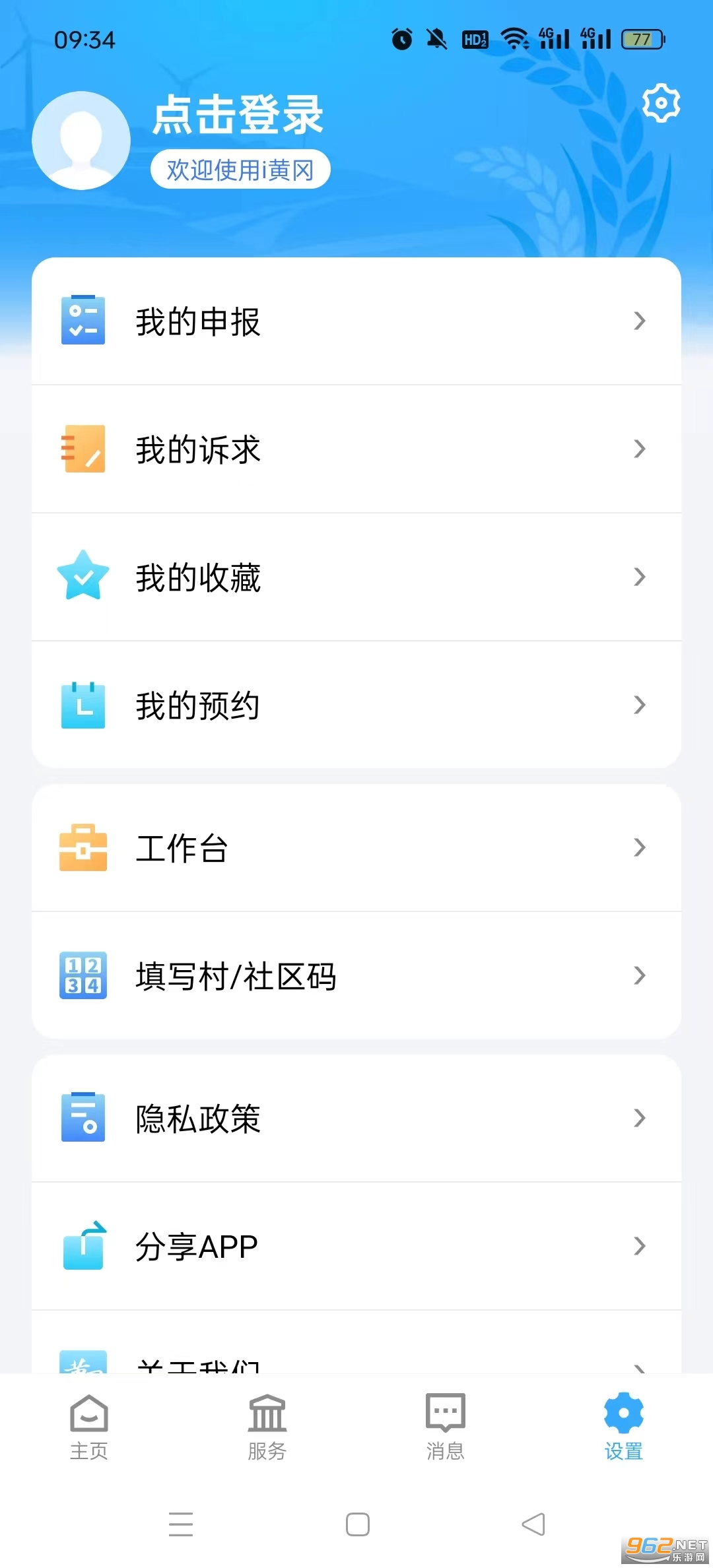This screenshot has height=1568, width=713.
Task: Open 我的预约 appointments
Action: [356, 705]
